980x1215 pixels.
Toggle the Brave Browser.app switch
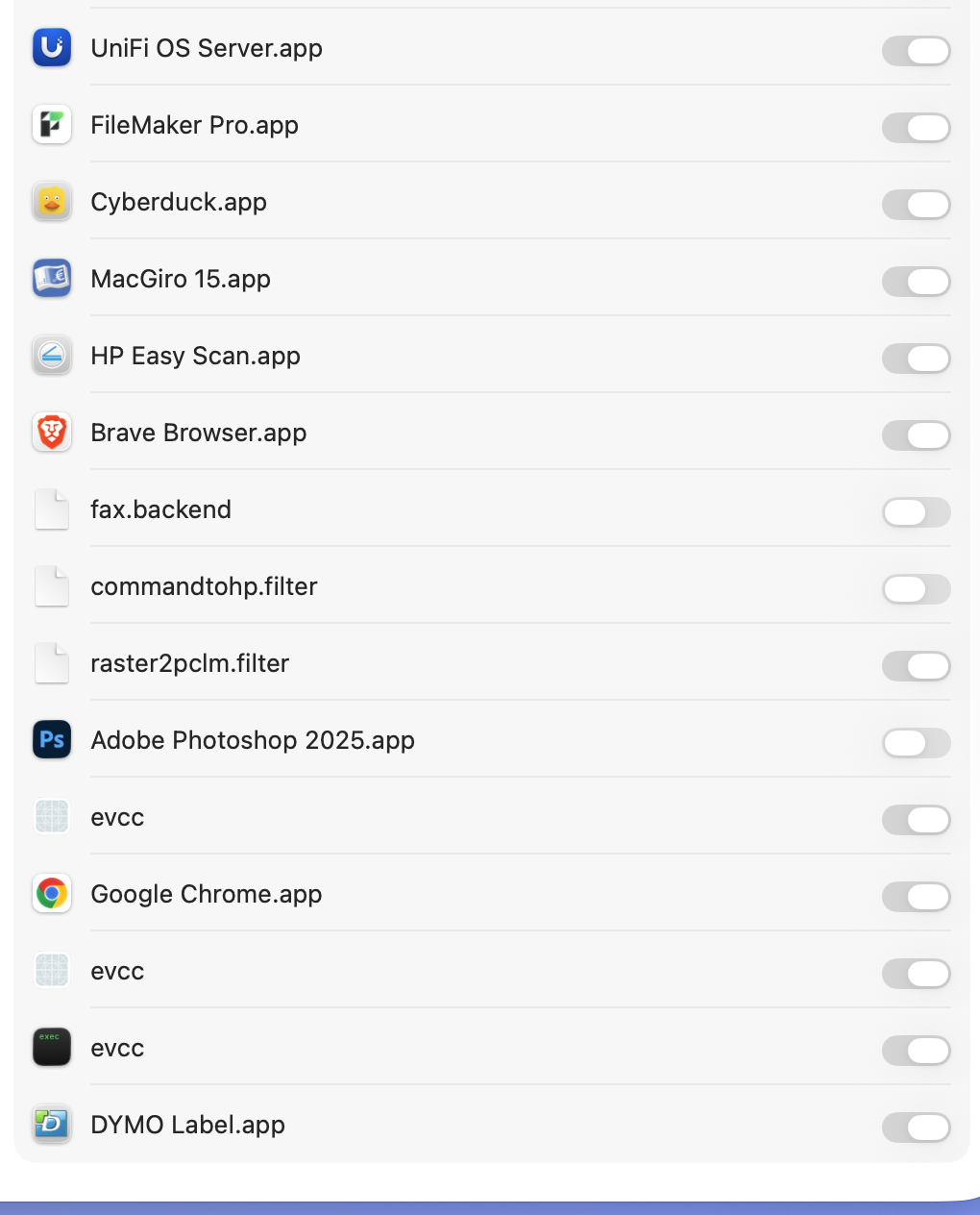tap(916, 435)
